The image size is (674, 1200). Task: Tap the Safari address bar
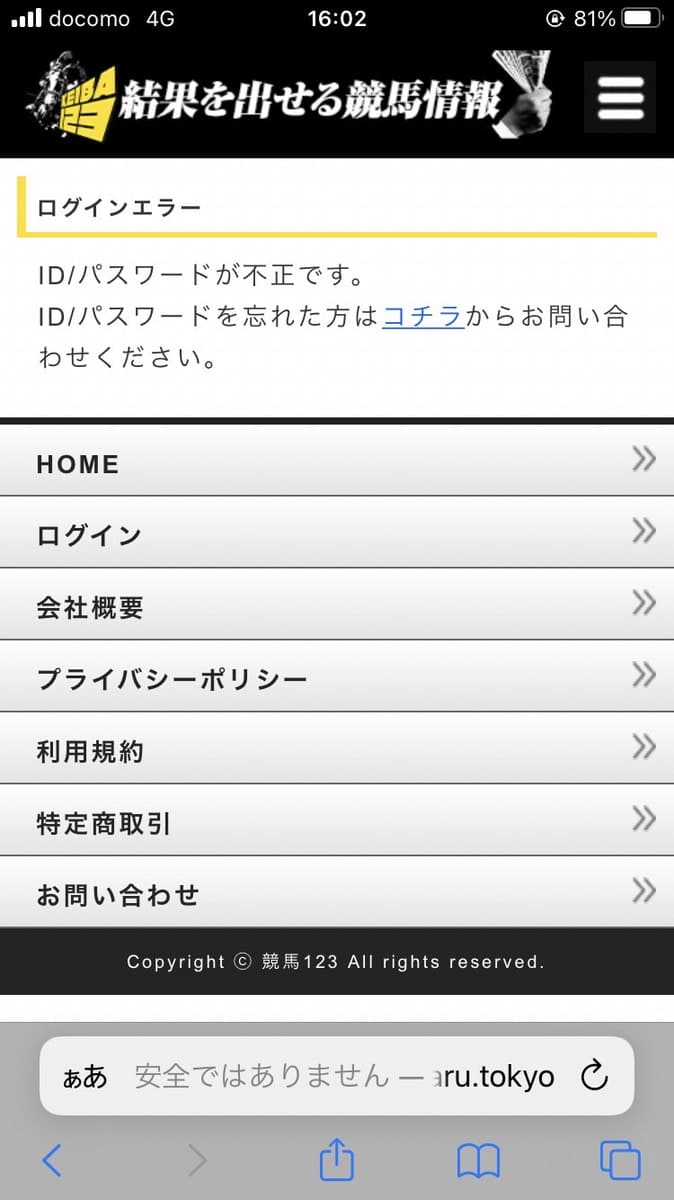click(x=343, y=1076)
